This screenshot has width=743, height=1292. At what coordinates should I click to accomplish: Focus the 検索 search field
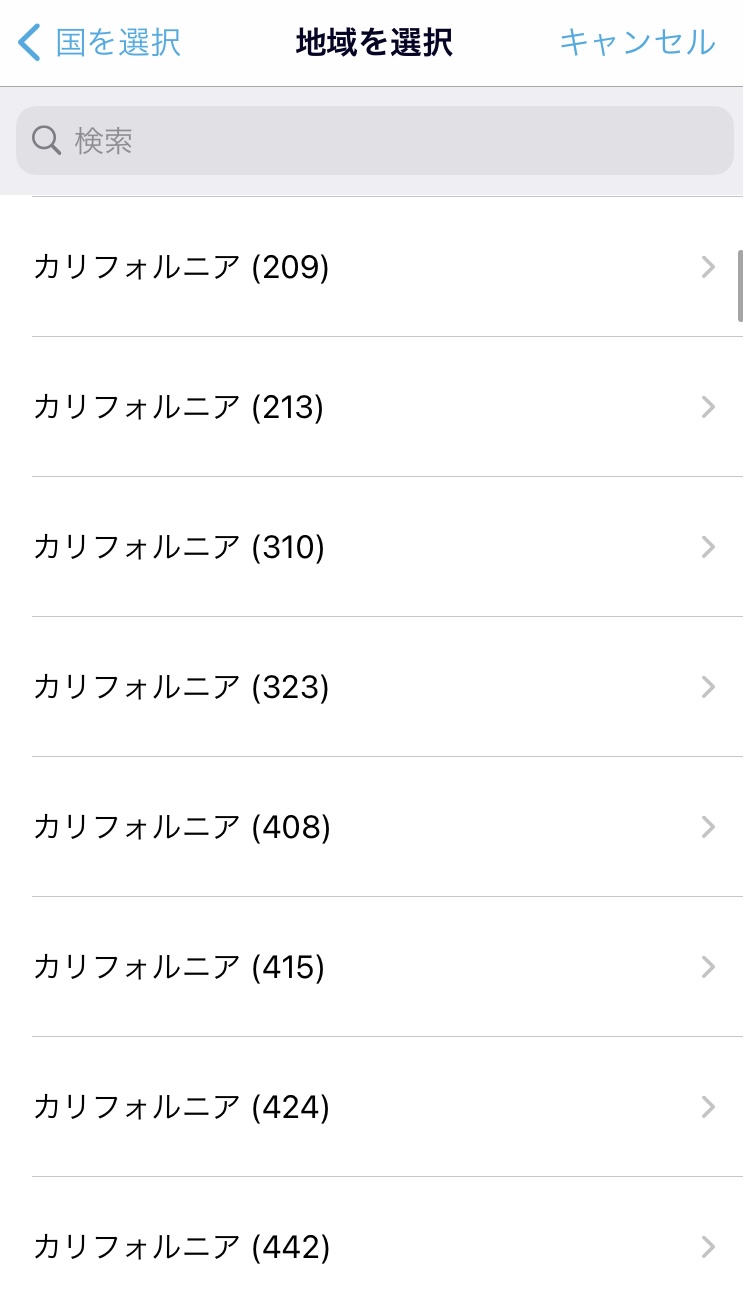(375, 141)
